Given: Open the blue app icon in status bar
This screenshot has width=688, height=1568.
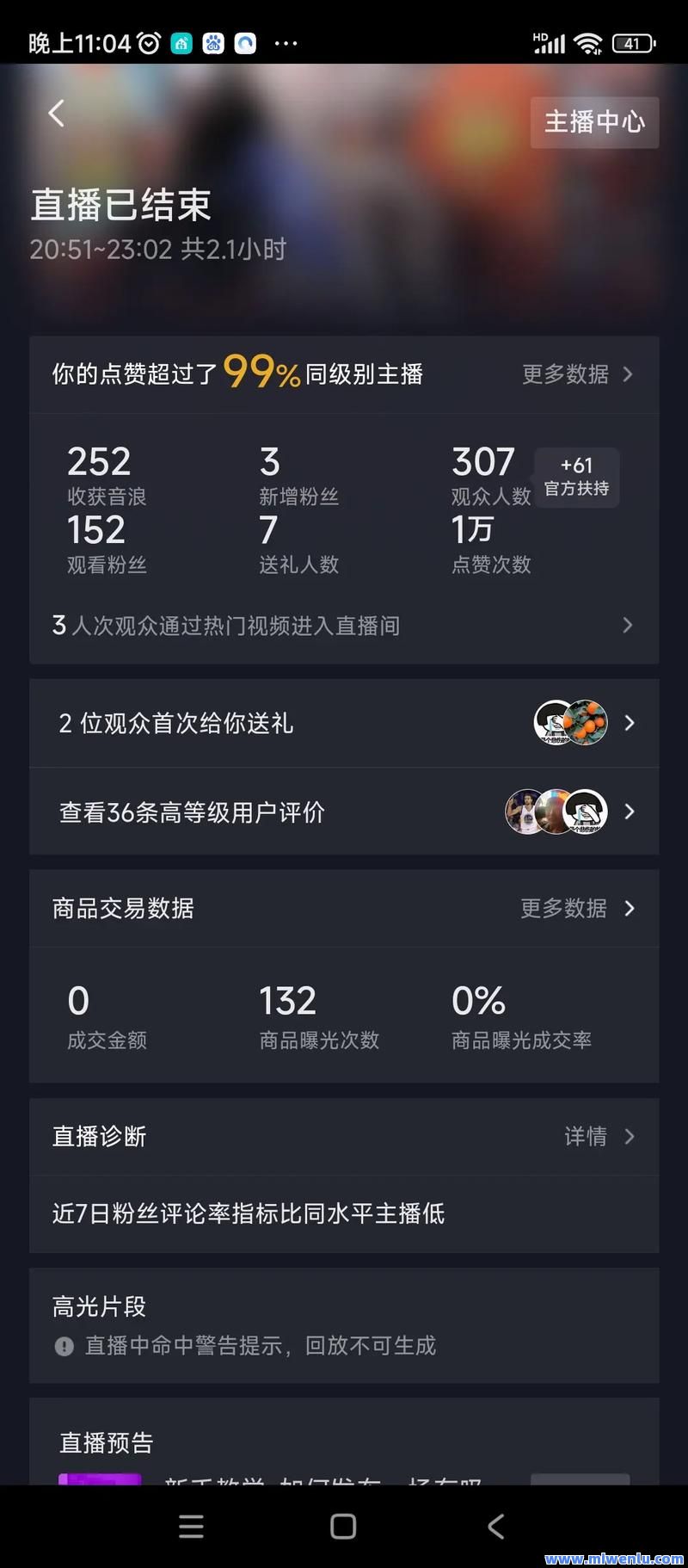Looking at the screenshot, I should pos(244,43).
